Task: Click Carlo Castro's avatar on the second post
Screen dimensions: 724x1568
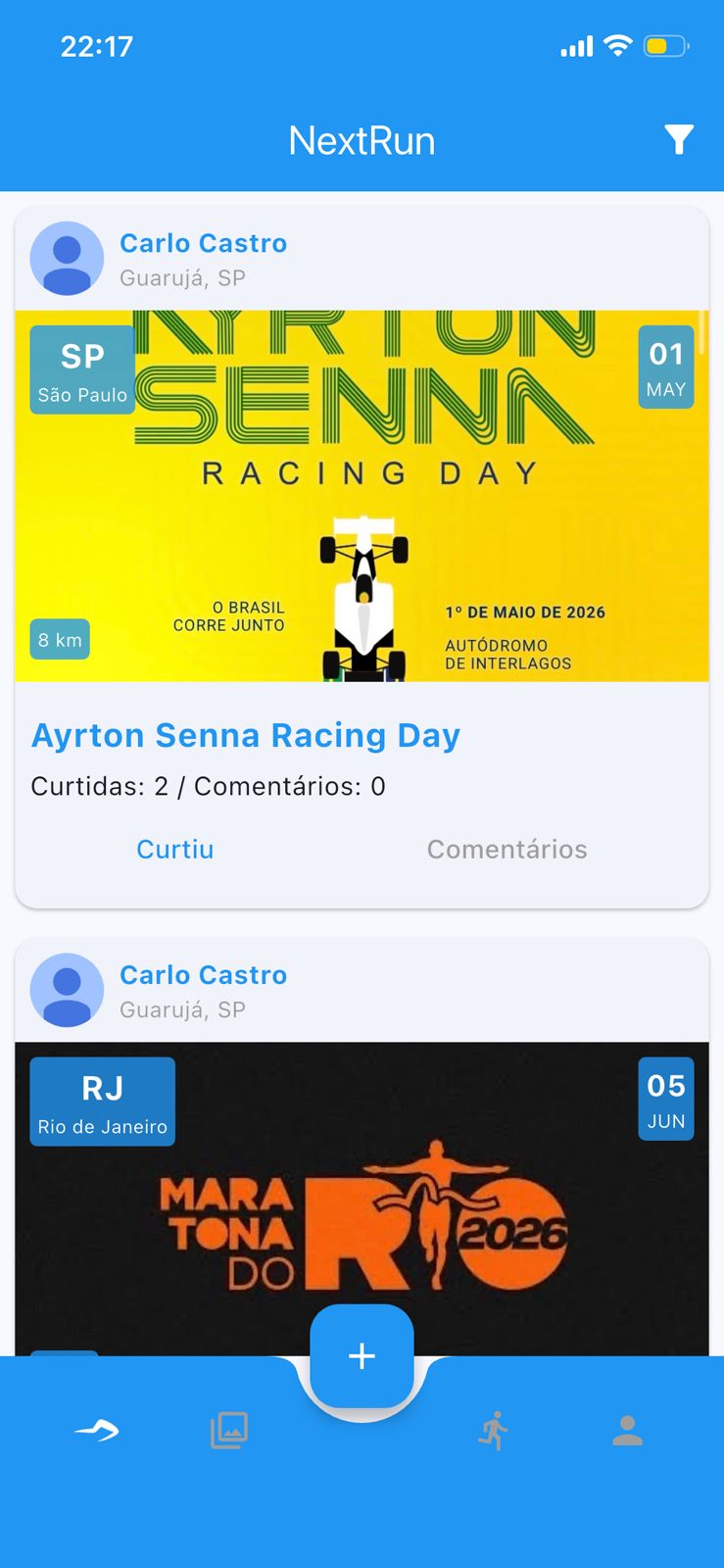Action: [x=67, y=990]
